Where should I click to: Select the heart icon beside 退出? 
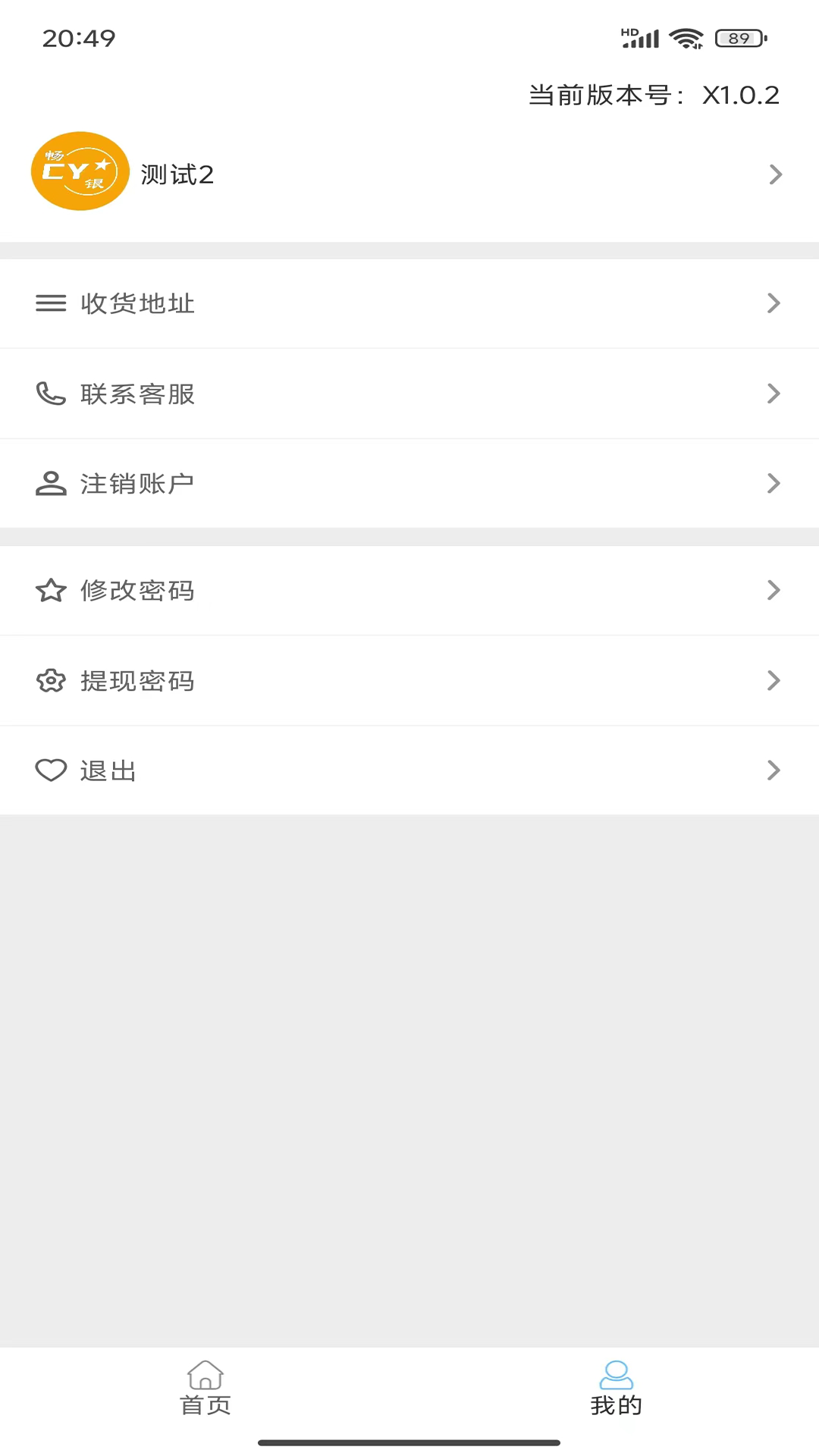[x=50, y=770]
